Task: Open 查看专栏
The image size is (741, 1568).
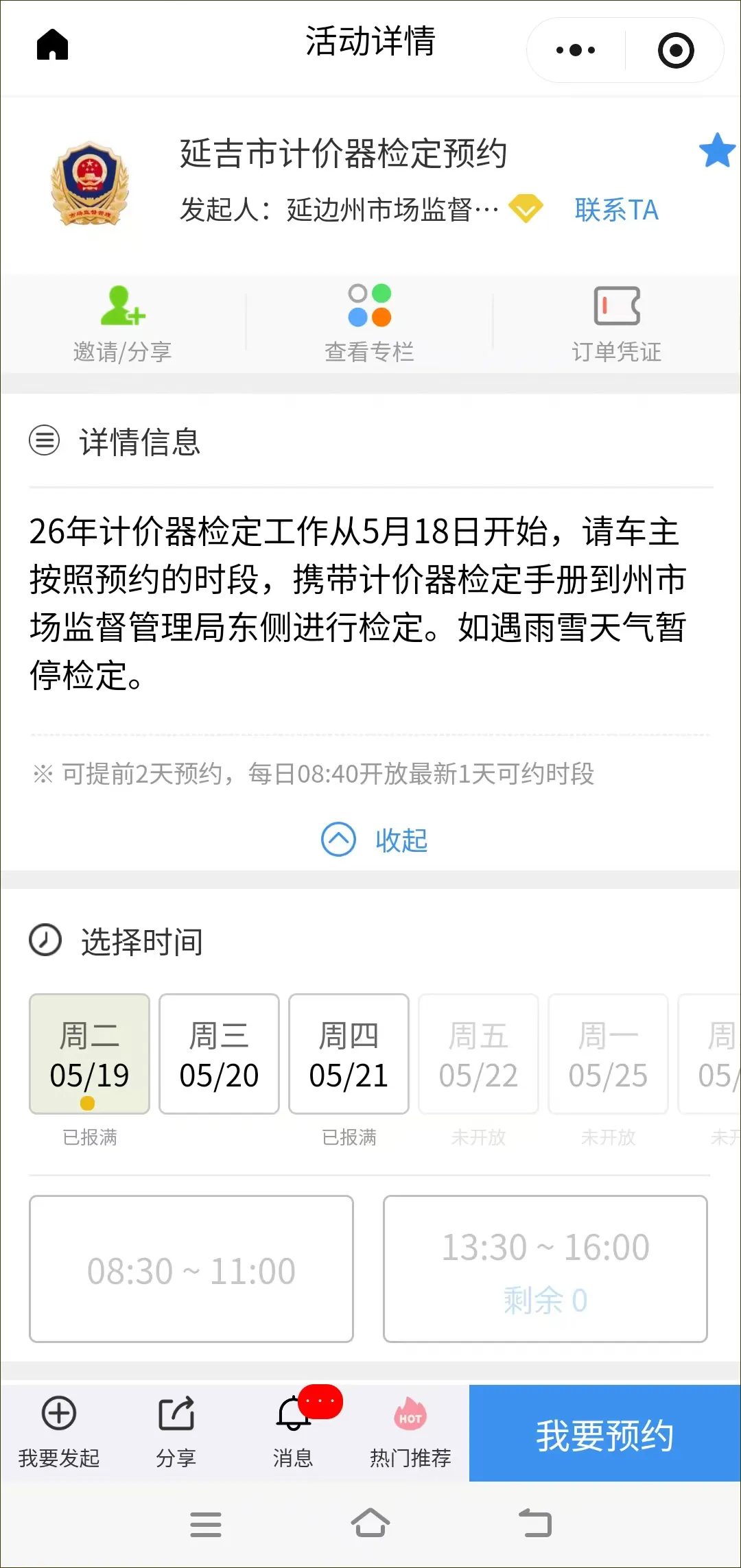Action: 370,324
